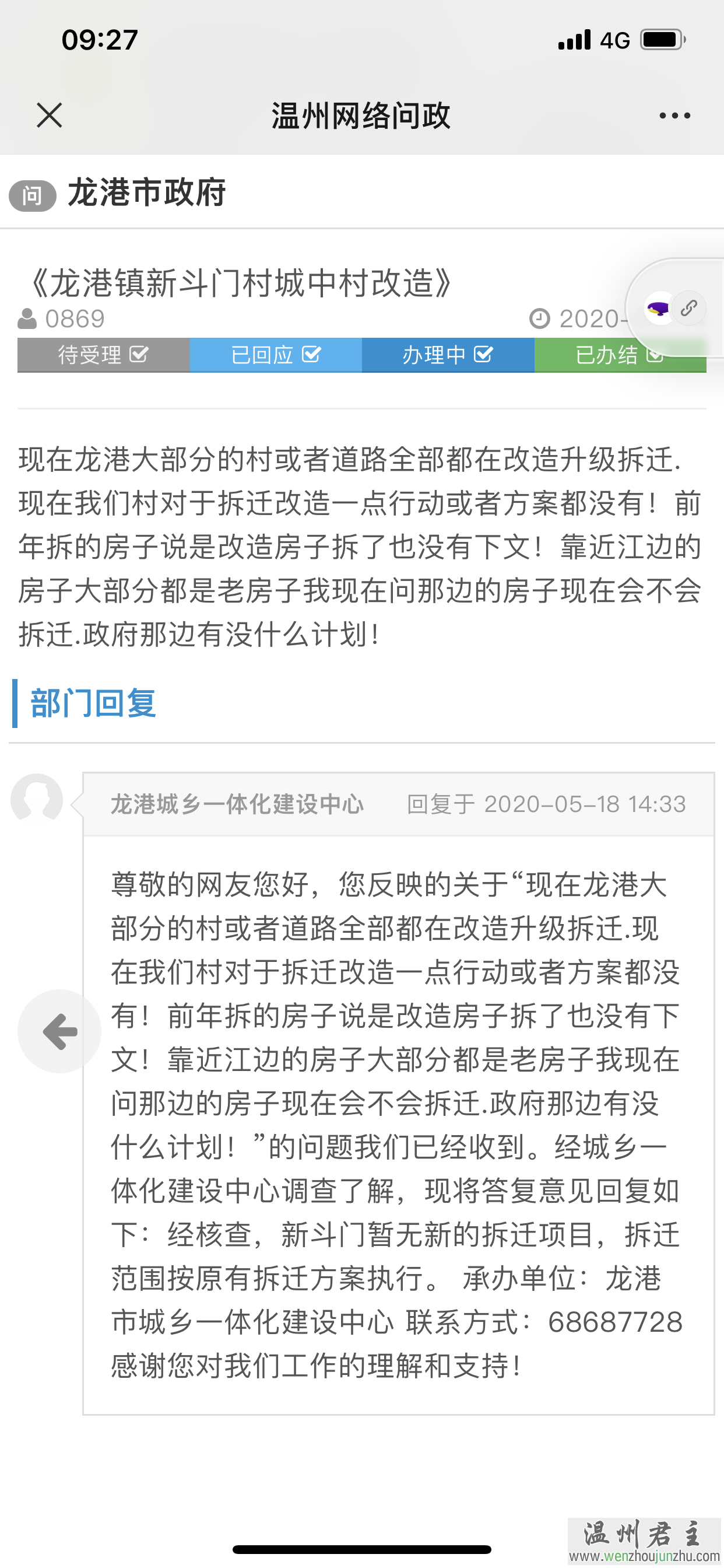Screen dimensions: 724x1568
Task: Open the three-dot more options menu
Action: click(674, 115)
